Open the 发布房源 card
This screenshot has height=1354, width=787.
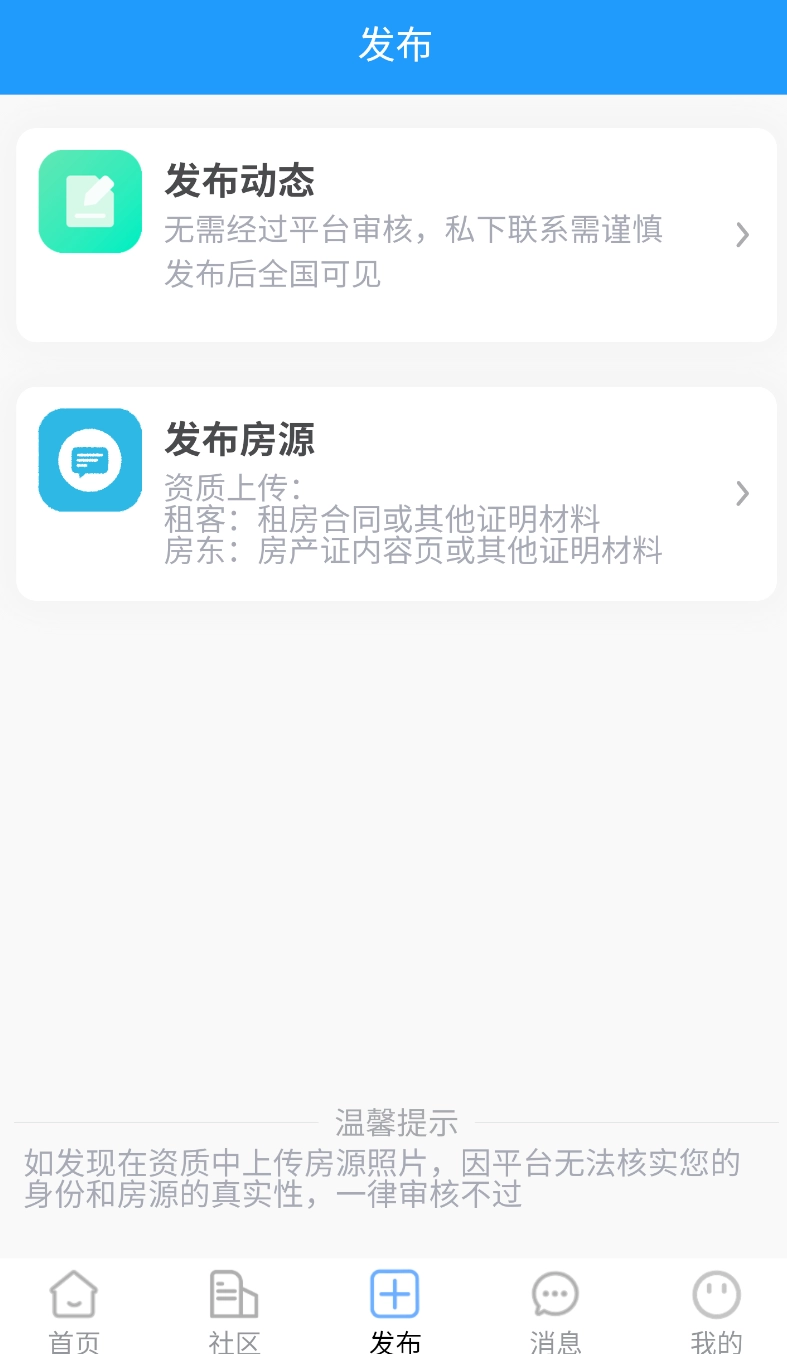click(x=396, y=493)
